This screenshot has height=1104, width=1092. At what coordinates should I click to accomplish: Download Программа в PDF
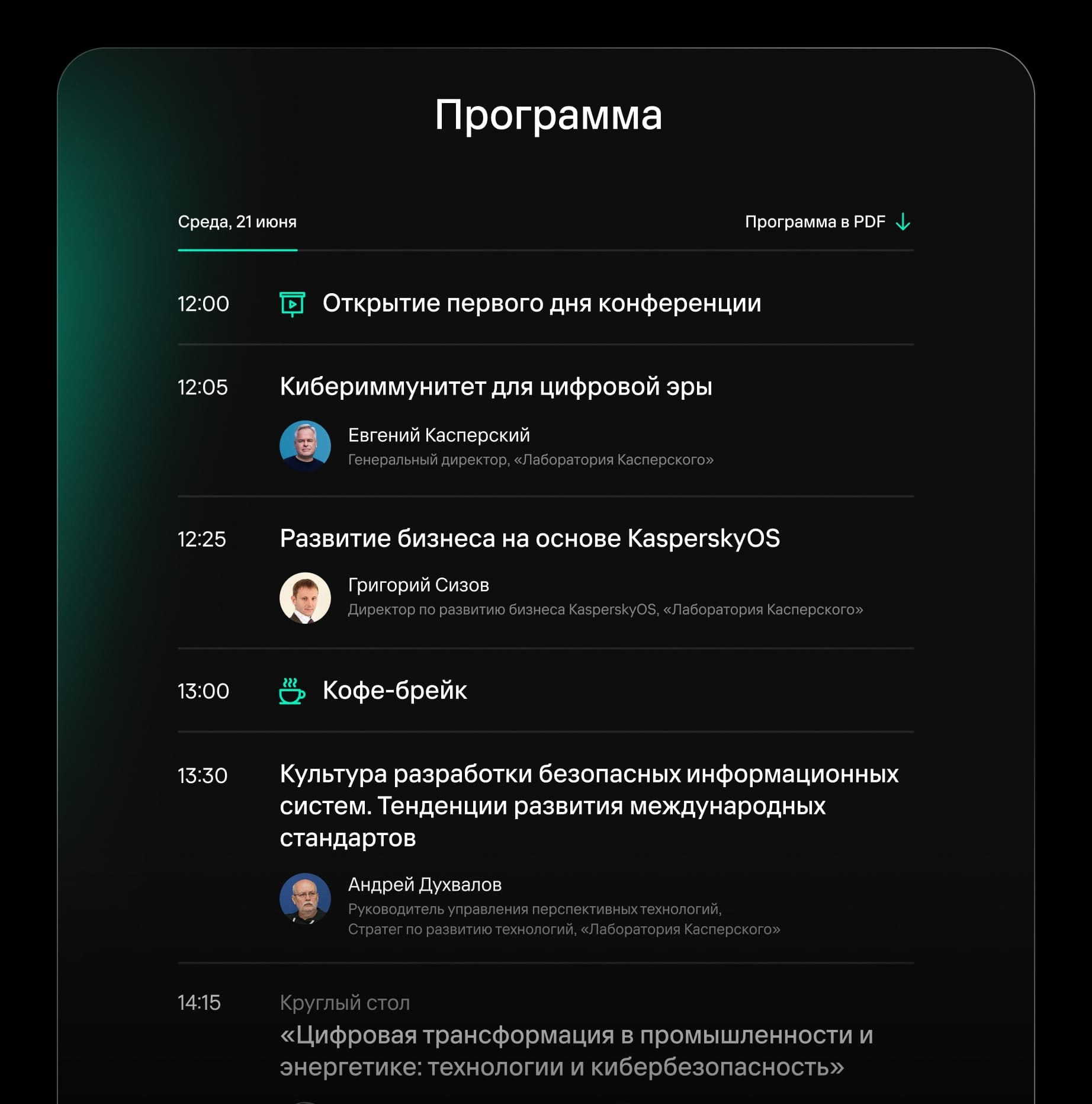pos(827,222)
